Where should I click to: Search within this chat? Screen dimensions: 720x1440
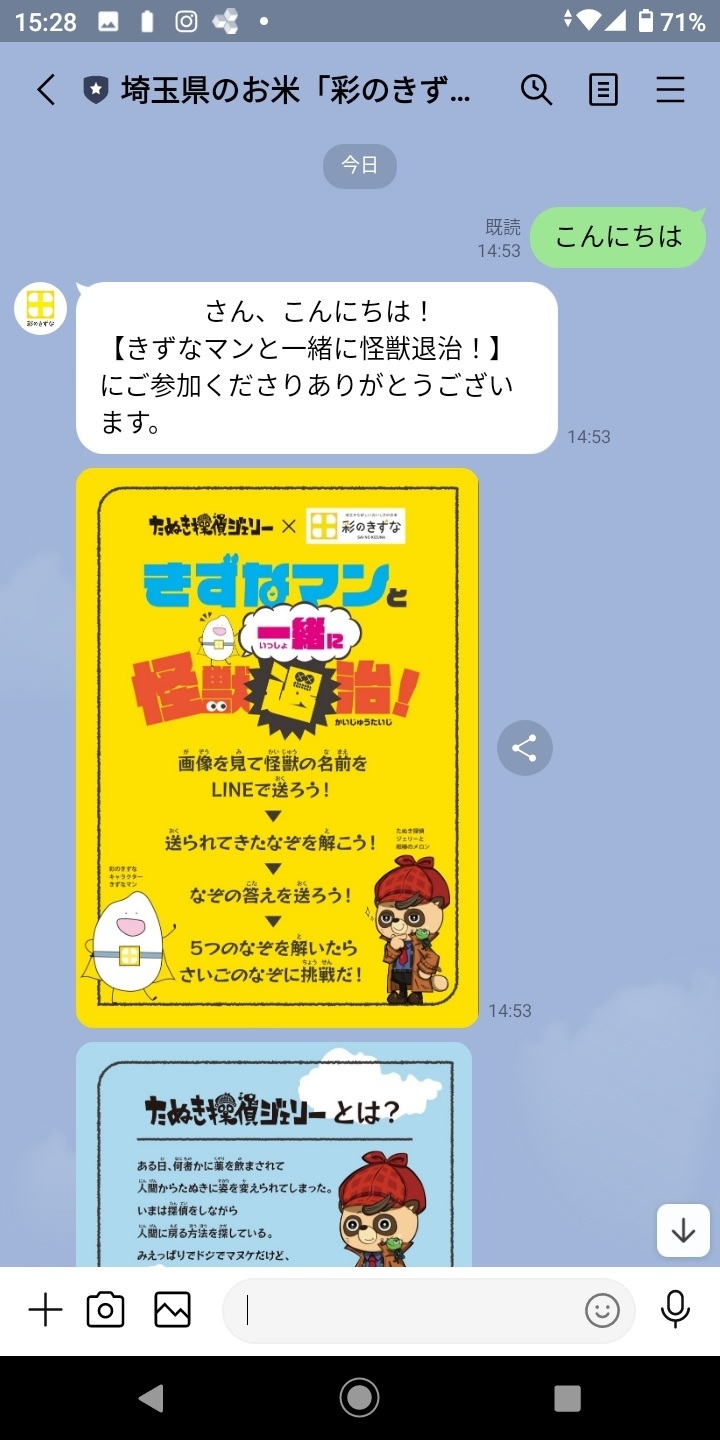[x=536, y=90]
